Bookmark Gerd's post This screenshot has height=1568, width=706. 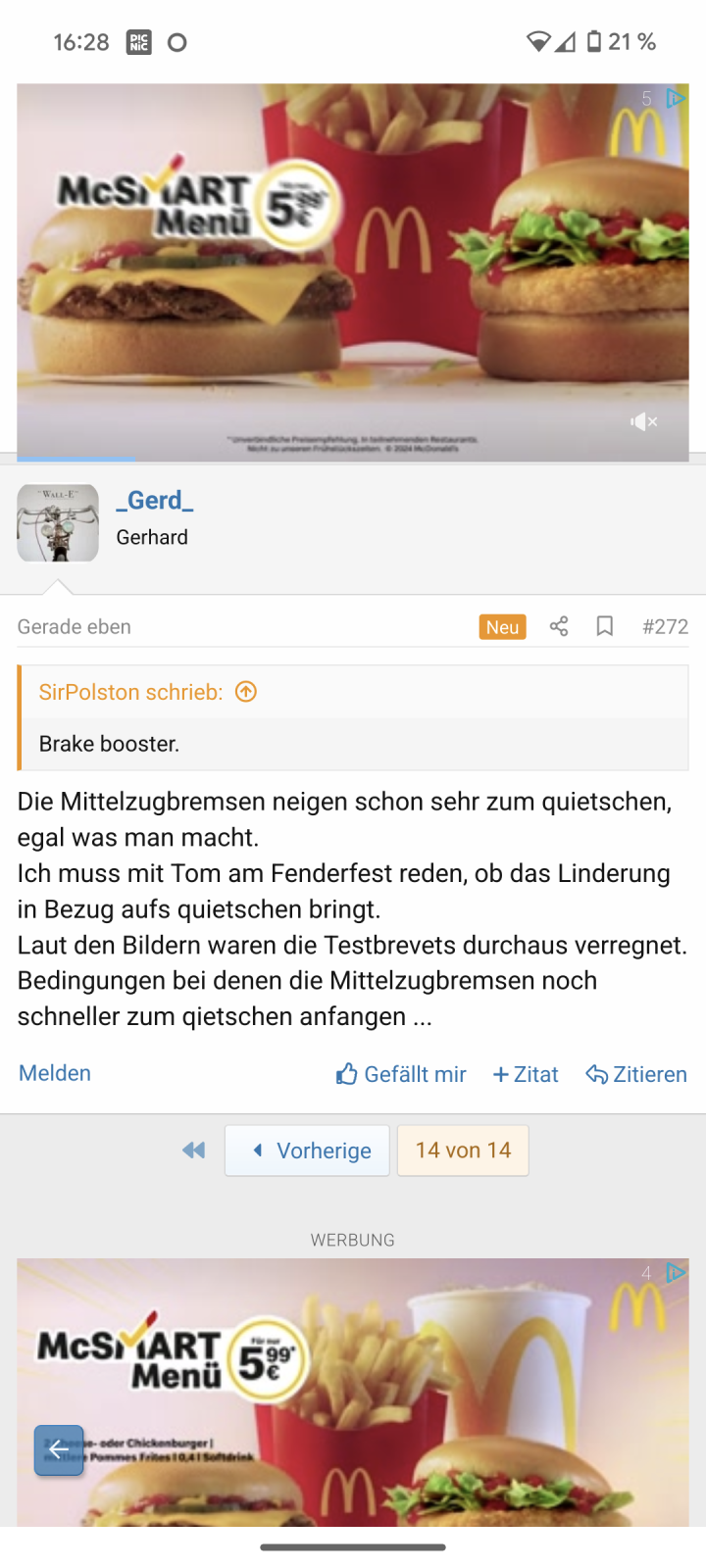point(605,626)
